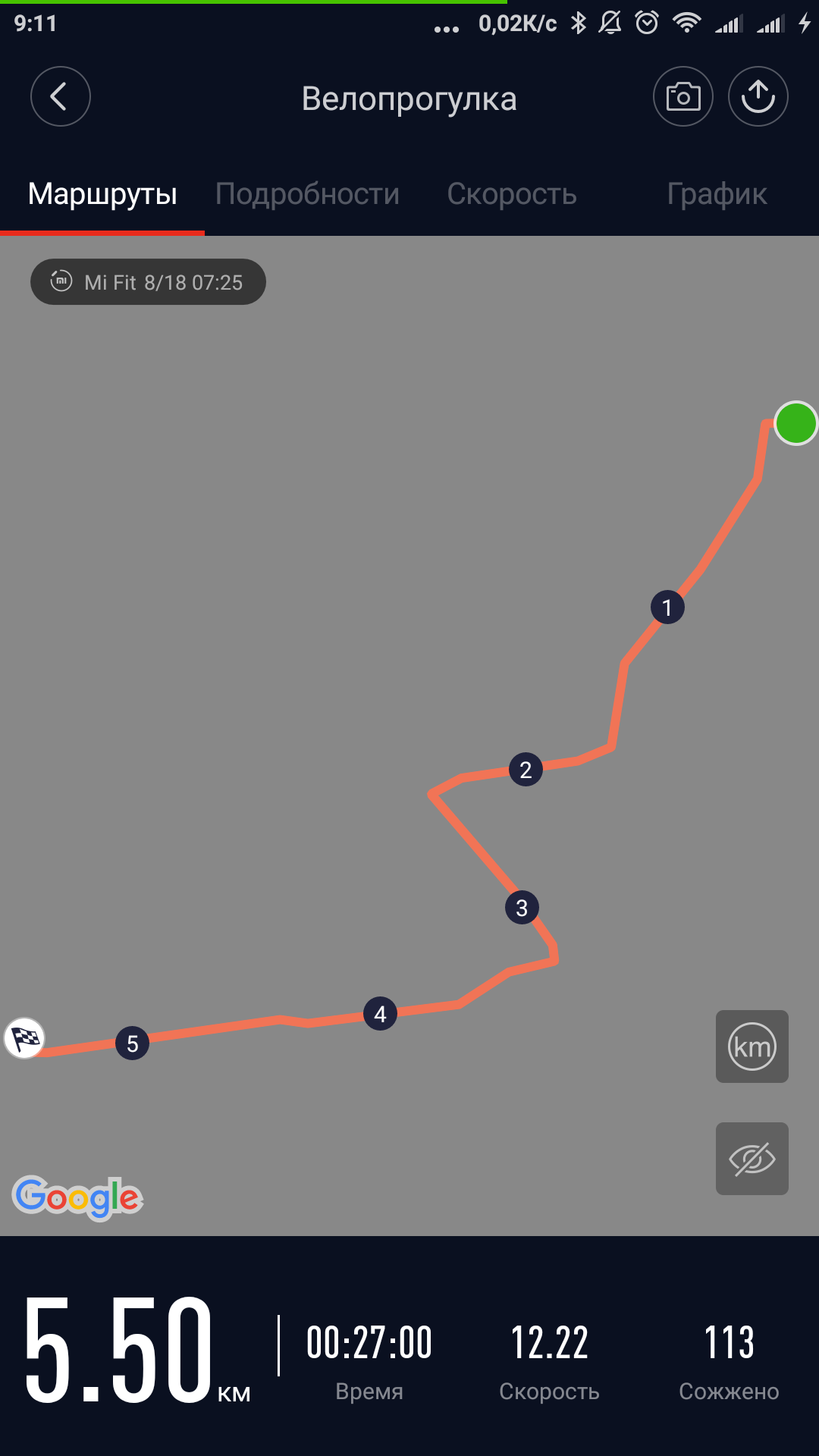Go back from Велопрогулка screen

(60, 97)
